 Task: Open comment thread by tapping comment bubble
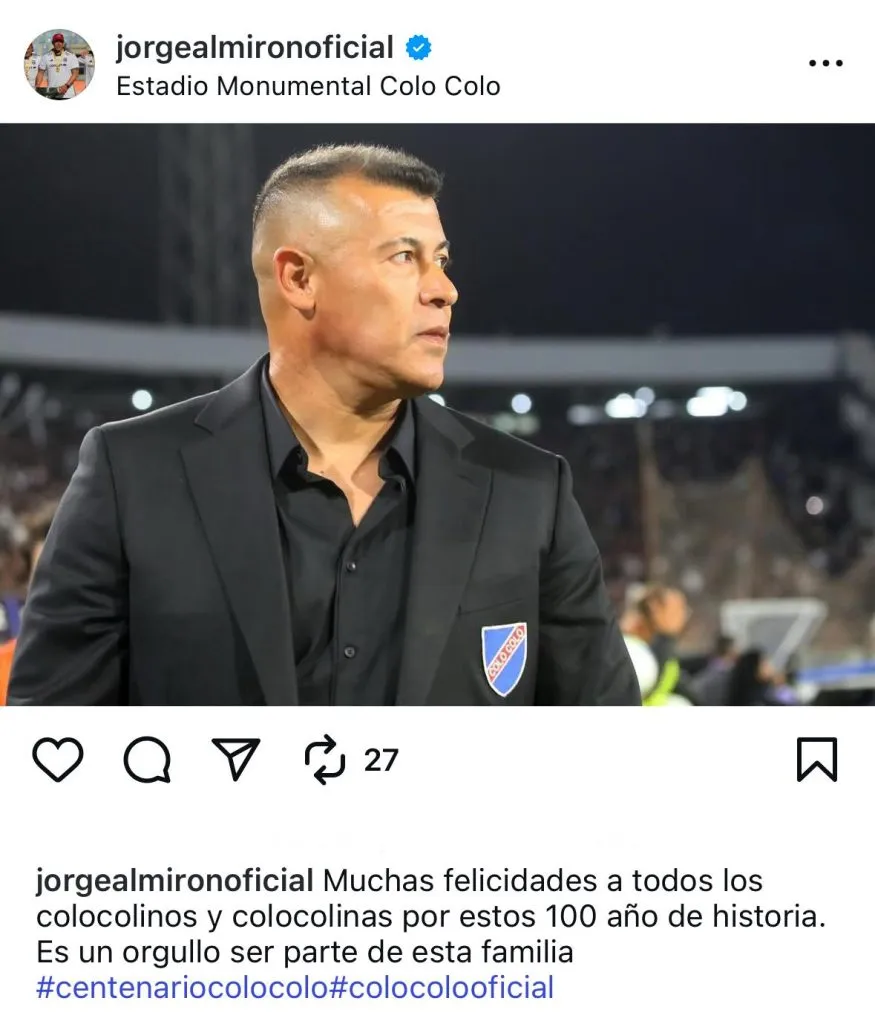click(145, 760)
